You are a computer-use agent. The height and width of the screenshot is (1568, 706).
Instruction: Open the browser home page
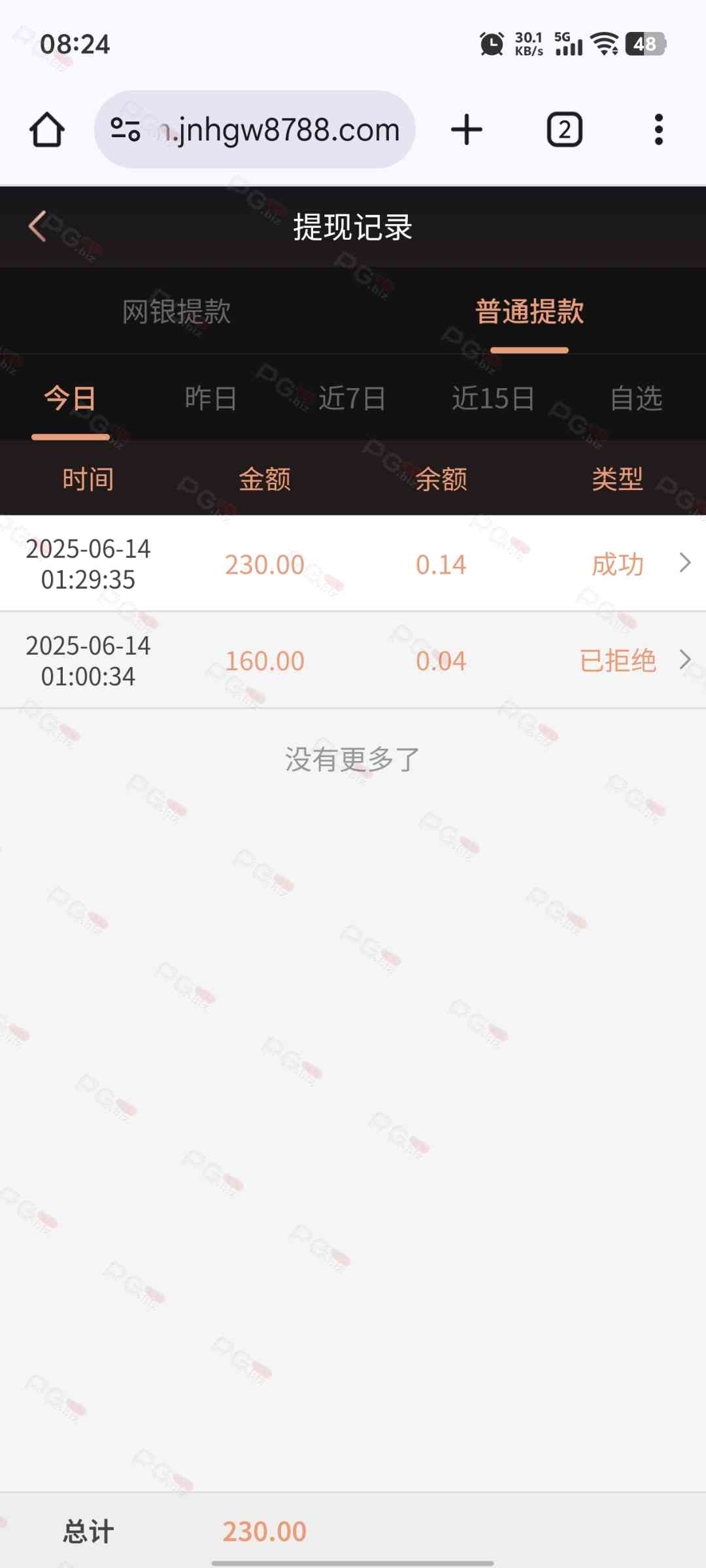47,129
